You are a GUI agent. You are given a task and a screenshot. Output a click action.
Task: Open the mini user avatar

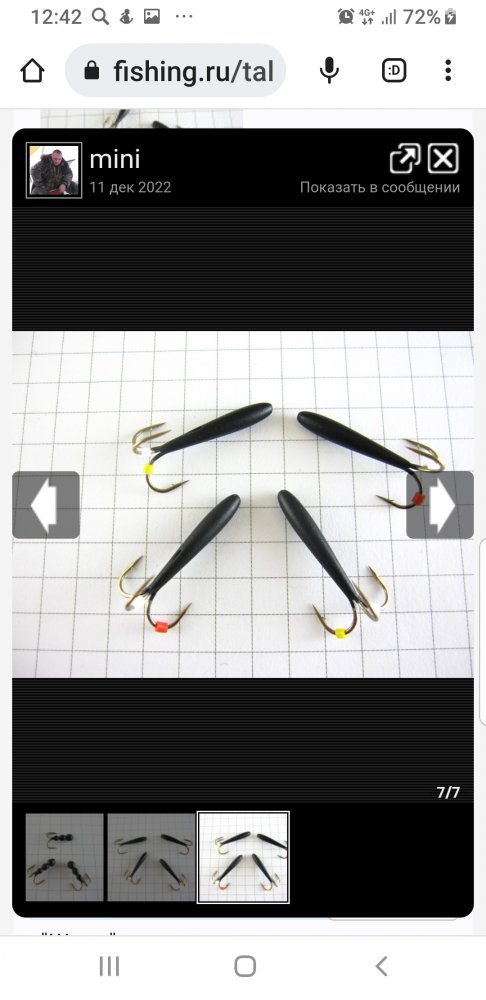point(54,170)
